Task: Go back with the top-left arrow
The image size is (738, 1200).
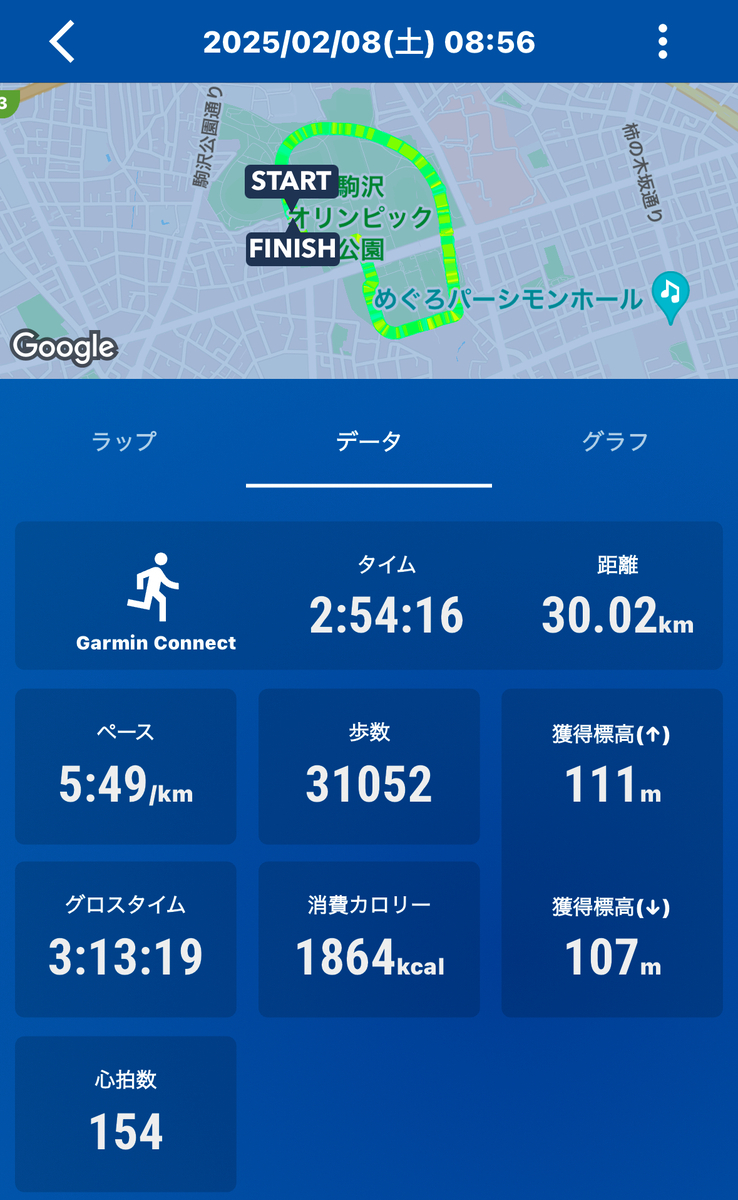Action: tap(62, 42)
